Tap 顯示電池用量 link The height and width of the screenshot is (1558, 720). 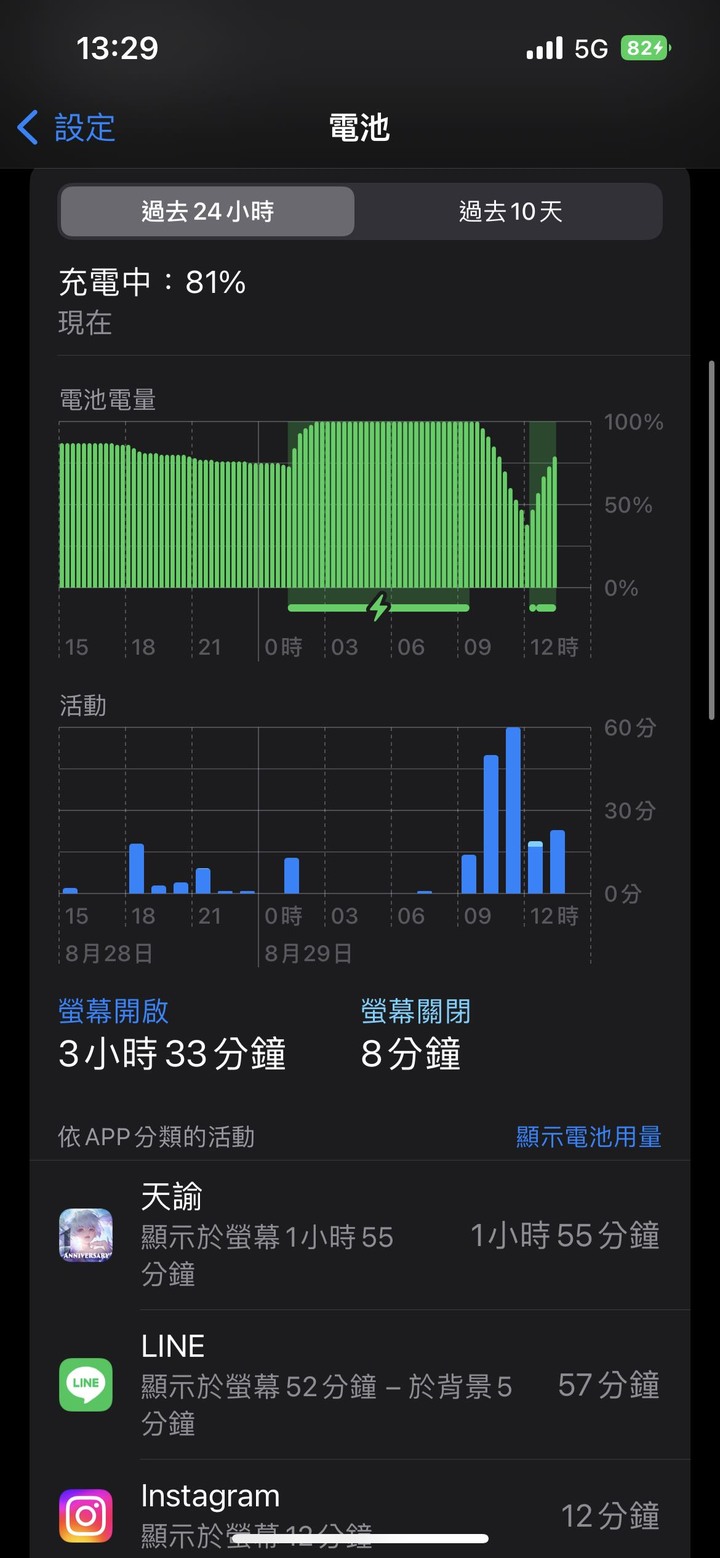pyautogui.click(x=589, y=1137)
